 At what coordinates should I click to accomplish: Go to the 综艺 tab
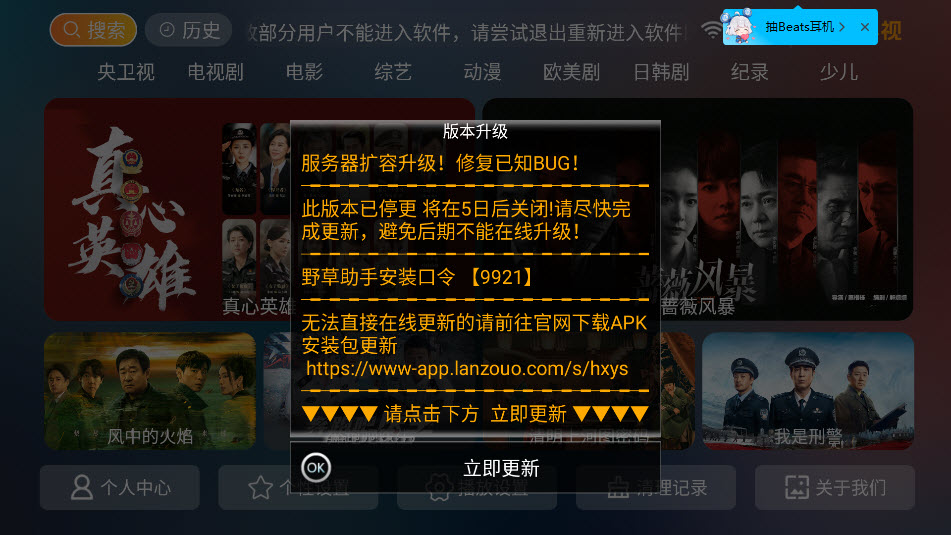[393, 72]
